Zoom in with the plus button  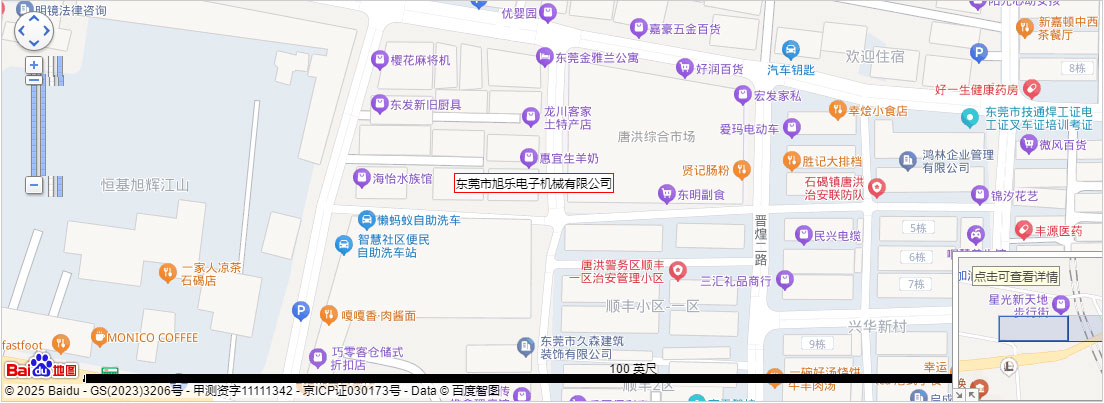34,65
